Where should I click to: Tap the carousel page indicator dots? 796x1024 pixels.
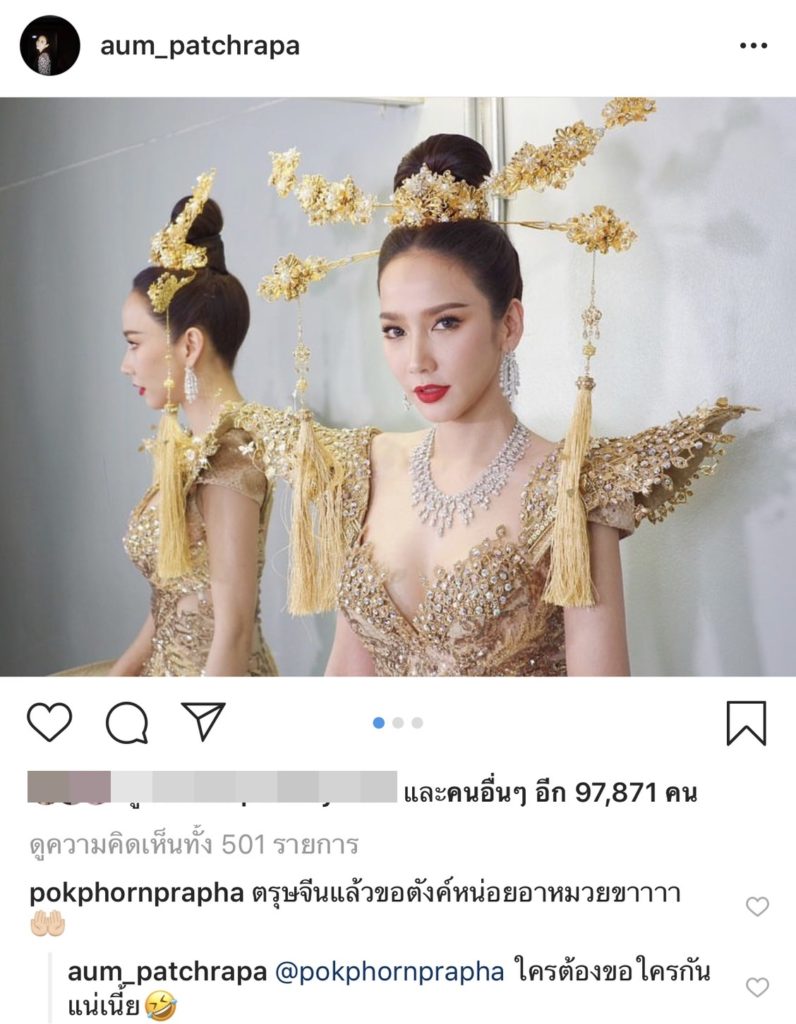click(398, 722)
